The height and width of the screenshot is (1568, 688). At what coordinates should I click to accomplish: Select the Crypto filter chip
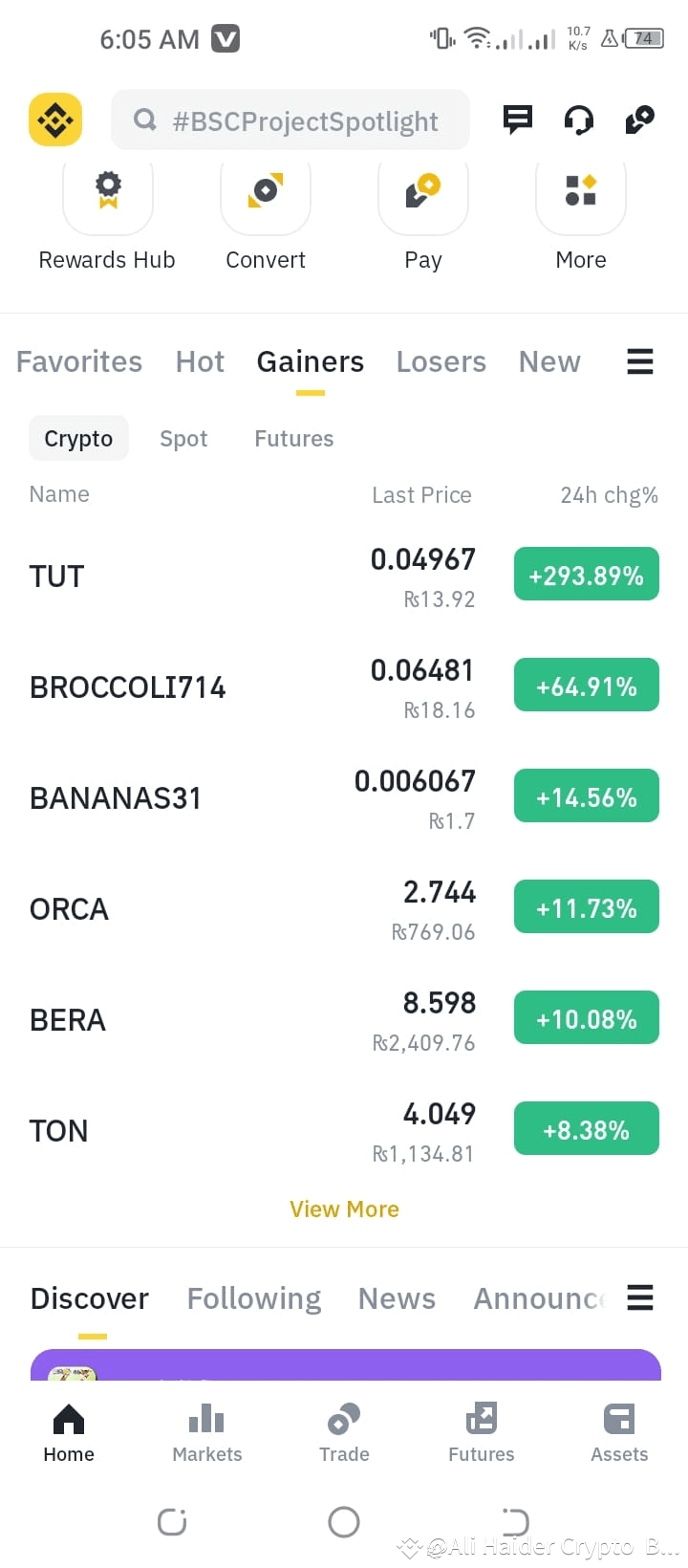[x=78, y=438]
